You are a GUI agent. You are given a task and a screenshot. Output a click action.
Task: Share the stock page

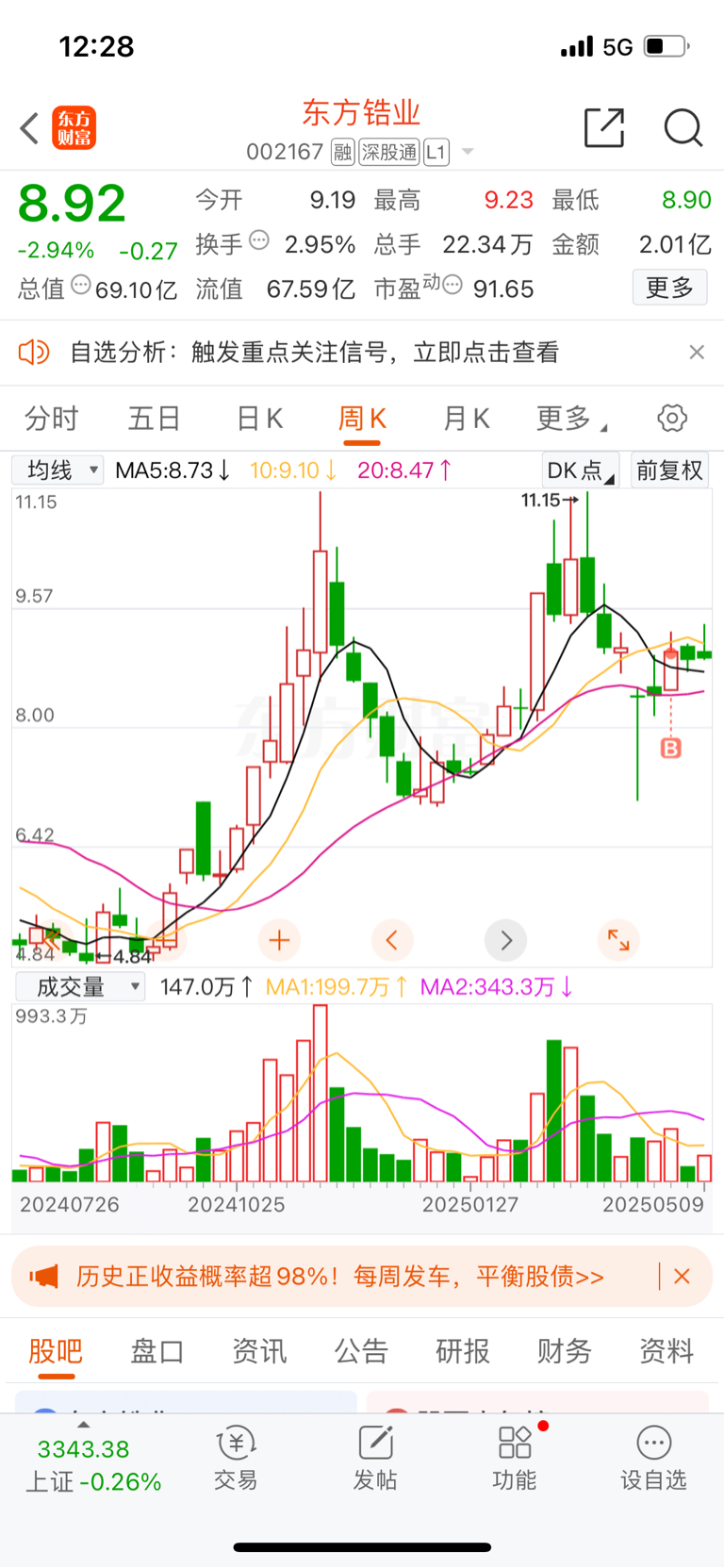604,127
